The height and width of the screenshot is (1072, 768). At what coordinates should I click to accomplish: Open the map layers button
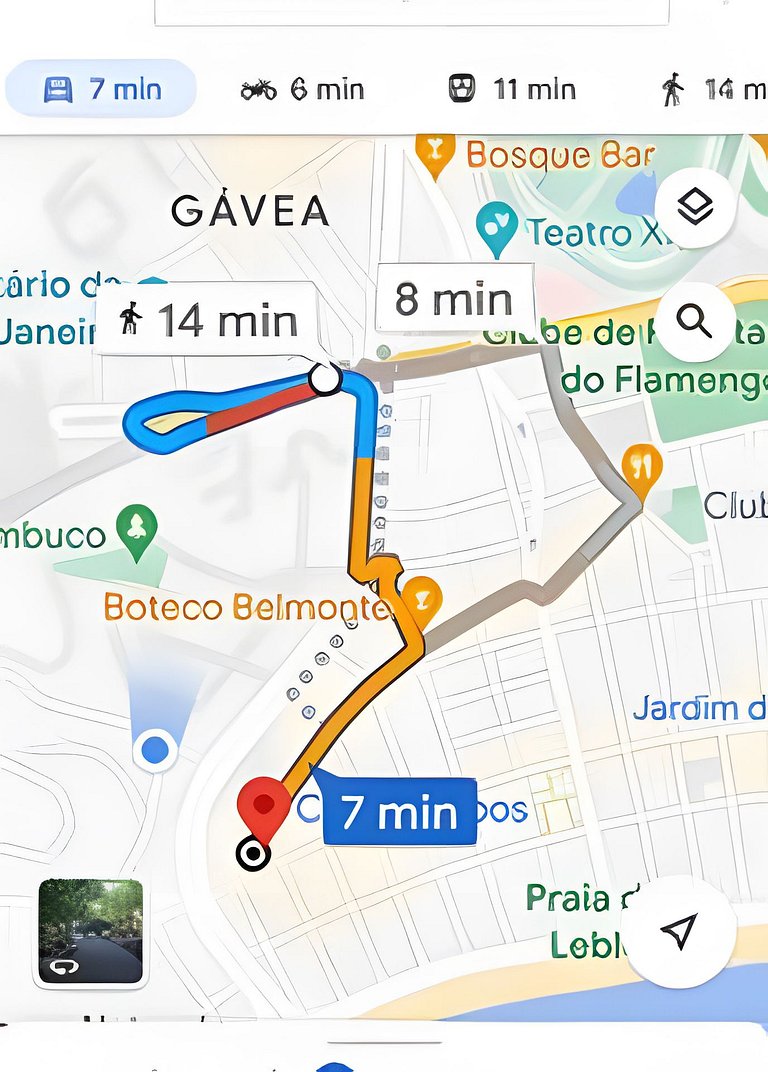click(x=695, y=207)
